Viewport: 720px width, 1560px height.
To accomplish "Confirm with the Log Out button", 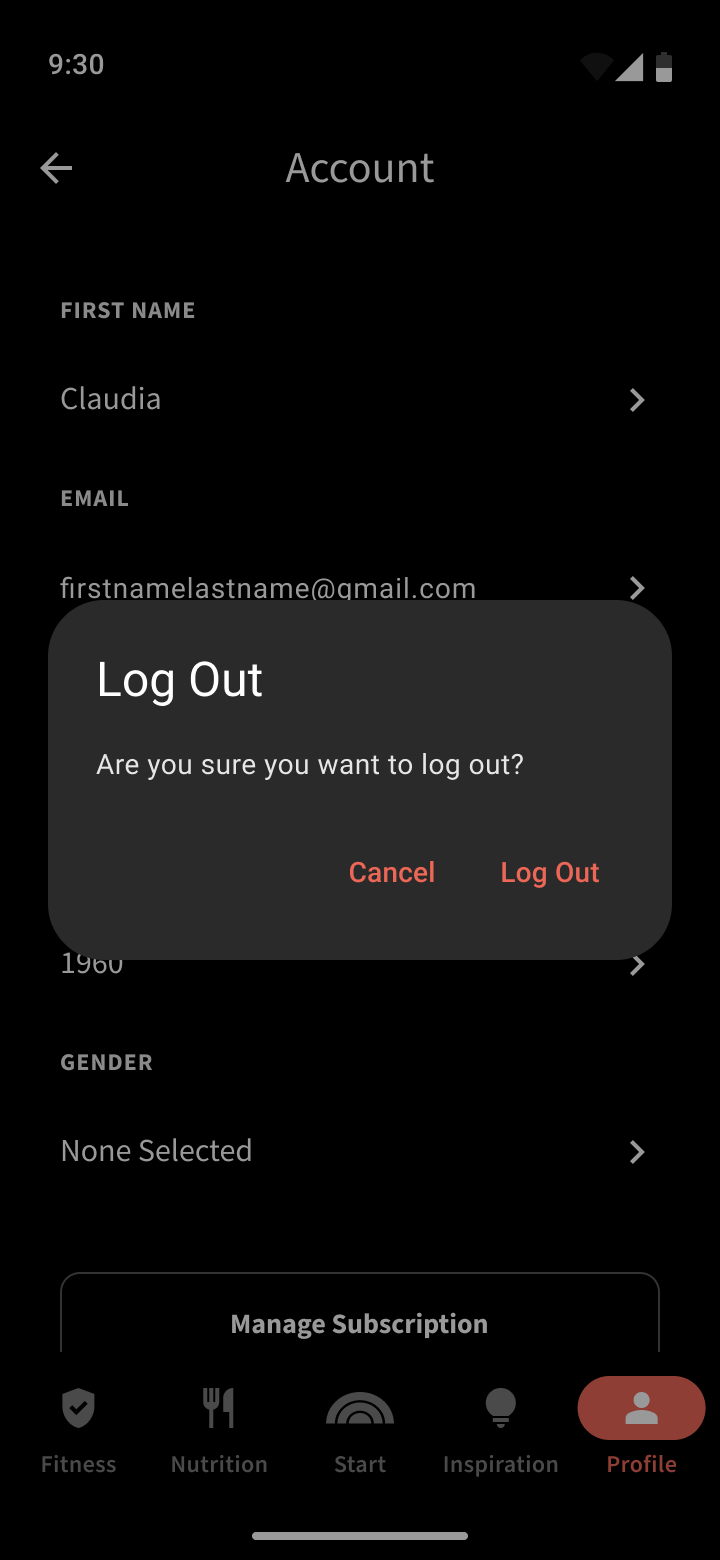I will [x=550, y=872].
